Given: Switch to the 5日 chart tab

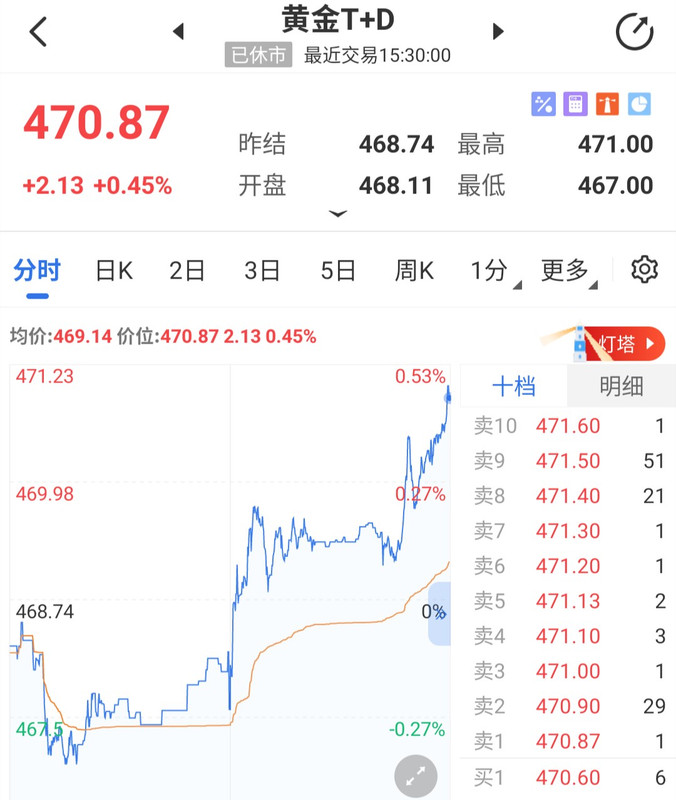Looking at the screenshot, I should click(338, 270).
